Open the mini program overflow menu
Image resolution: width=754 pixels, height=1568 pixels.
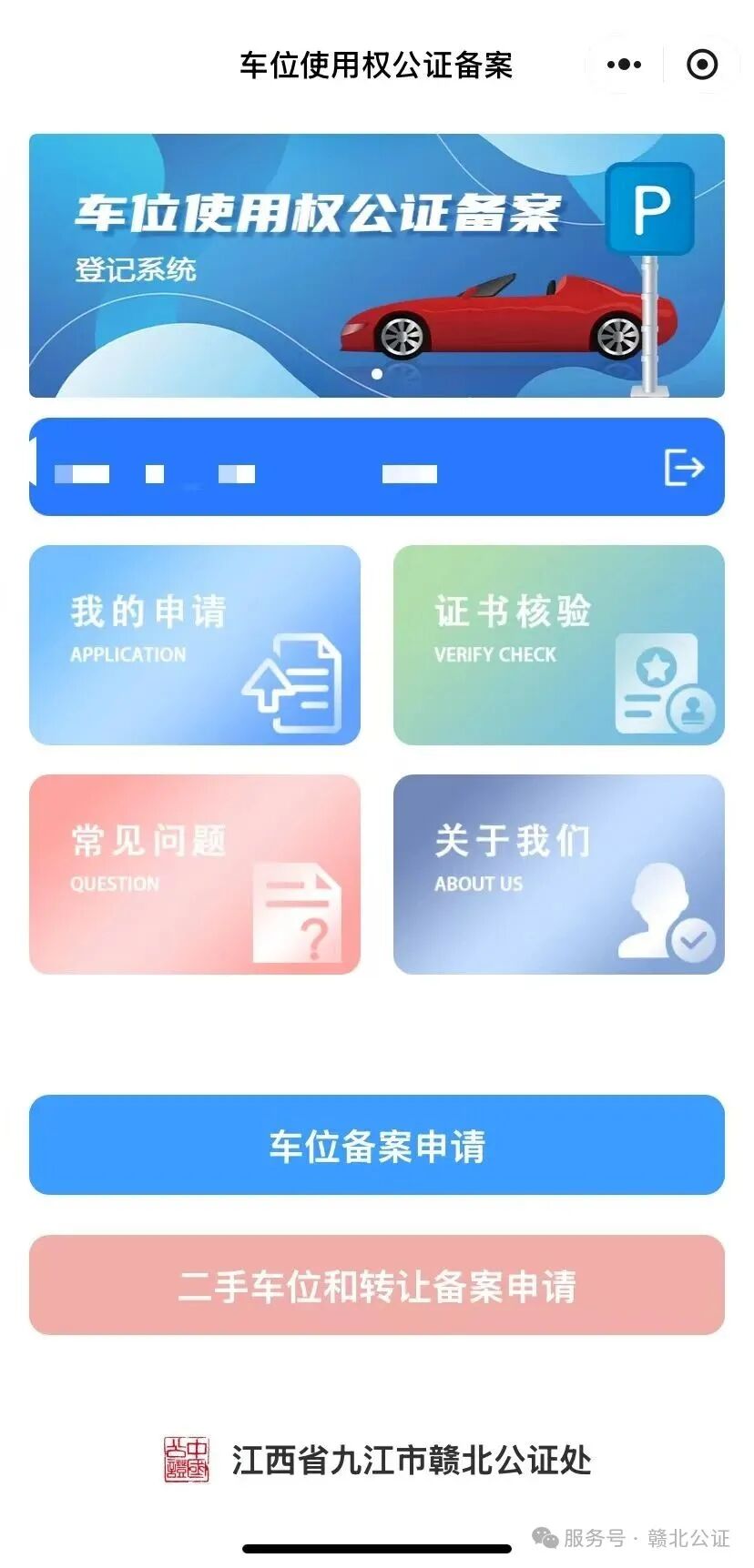click(624, 65)
